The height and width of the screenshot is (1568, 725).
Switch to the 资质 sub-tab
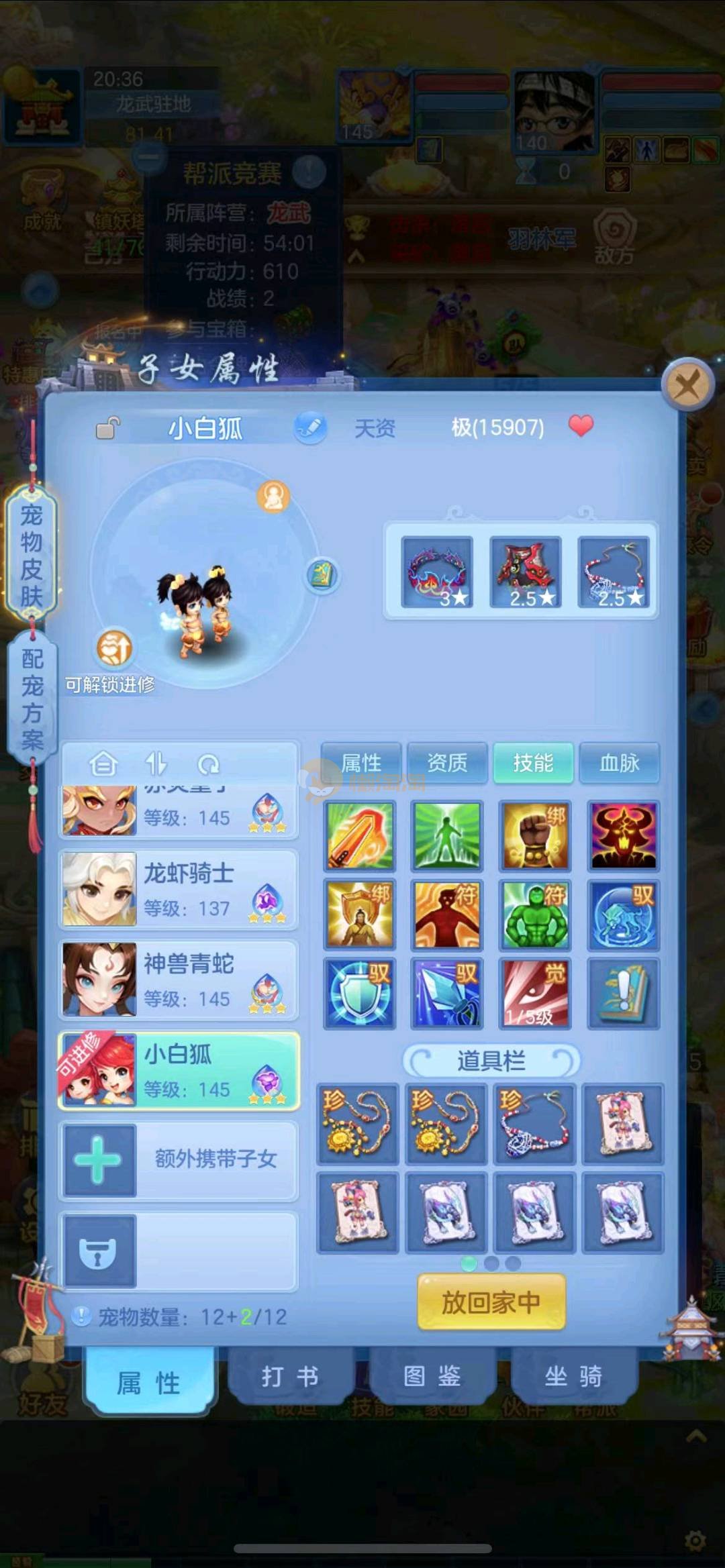447,763
